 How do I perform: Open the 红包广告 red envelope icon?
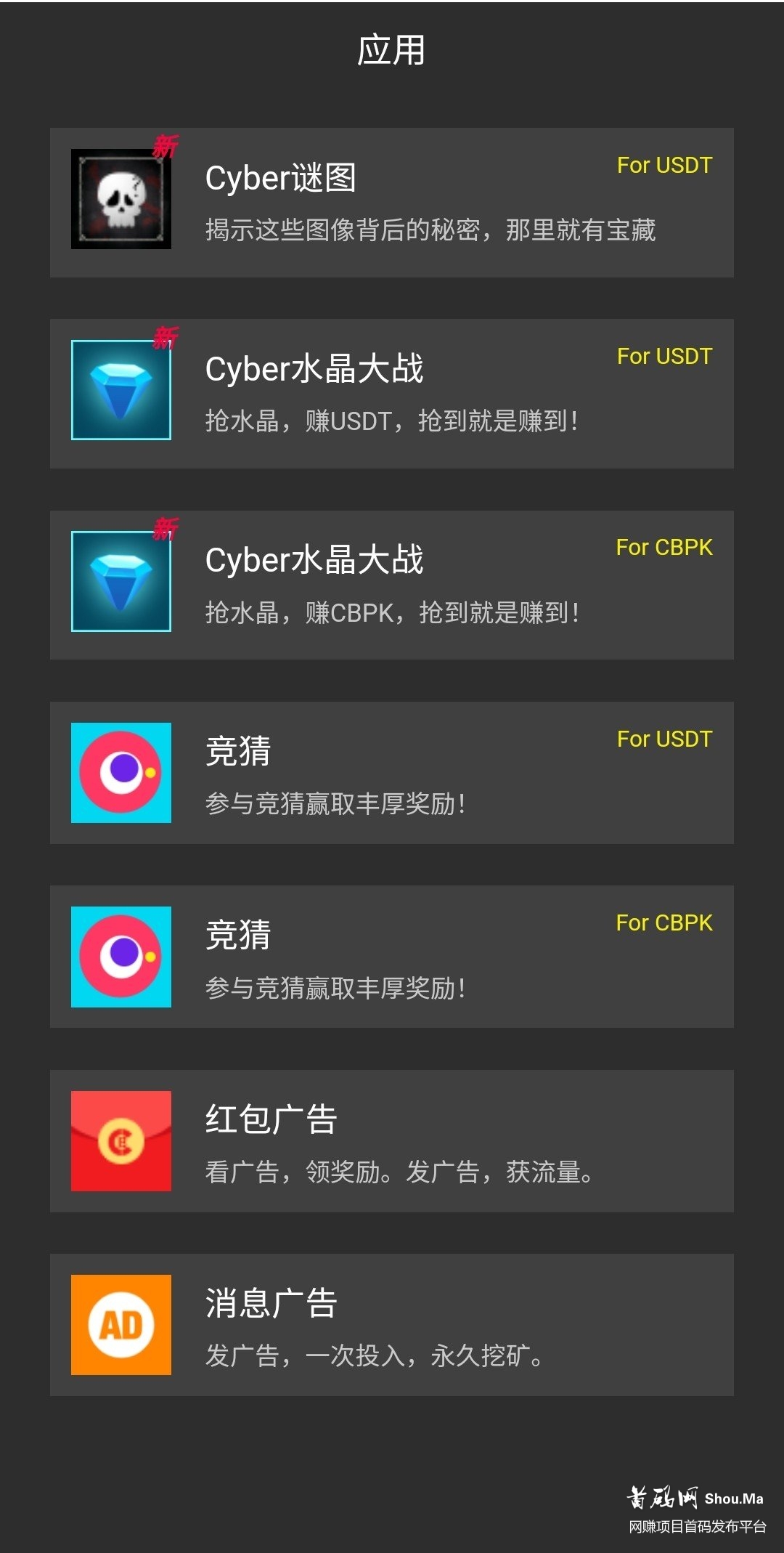click(120, 1140)
